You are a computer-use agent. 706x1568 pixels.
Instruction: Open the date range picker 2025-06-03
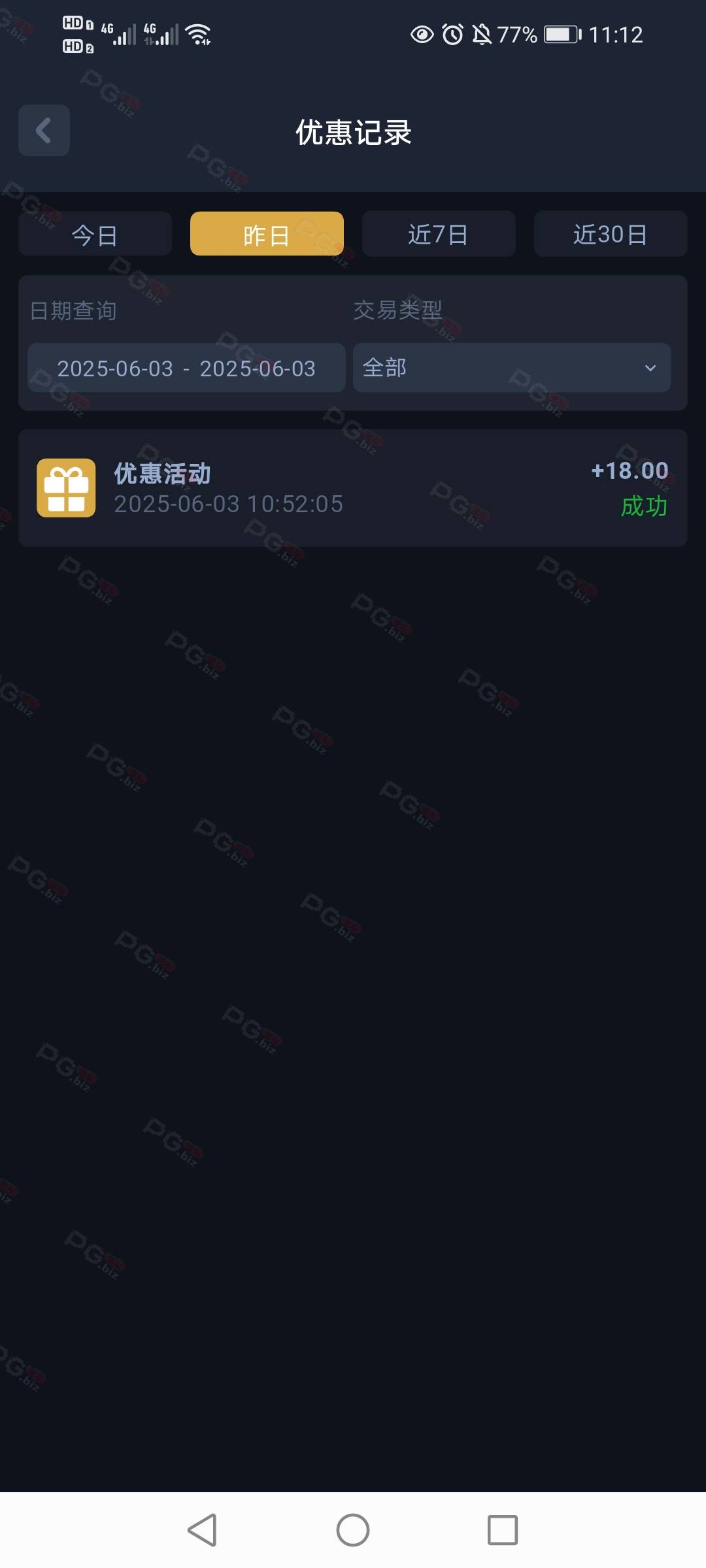[186, 368]
